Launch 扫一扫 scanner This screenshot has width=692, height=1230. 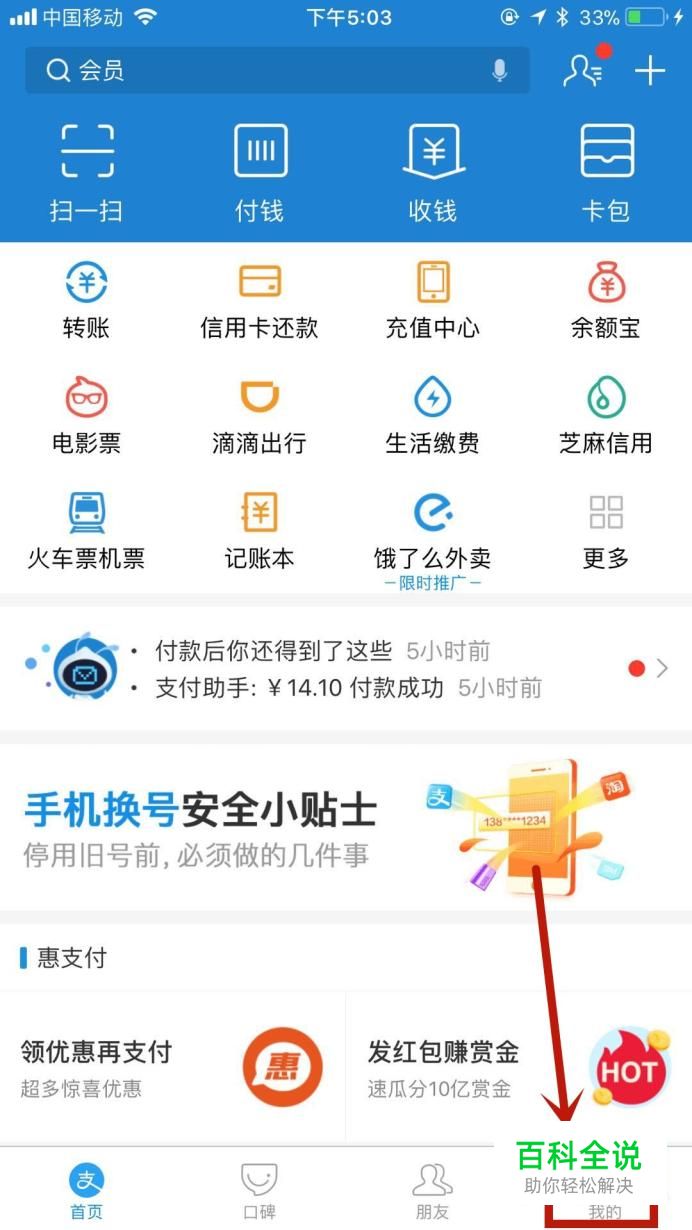[87, 172]
